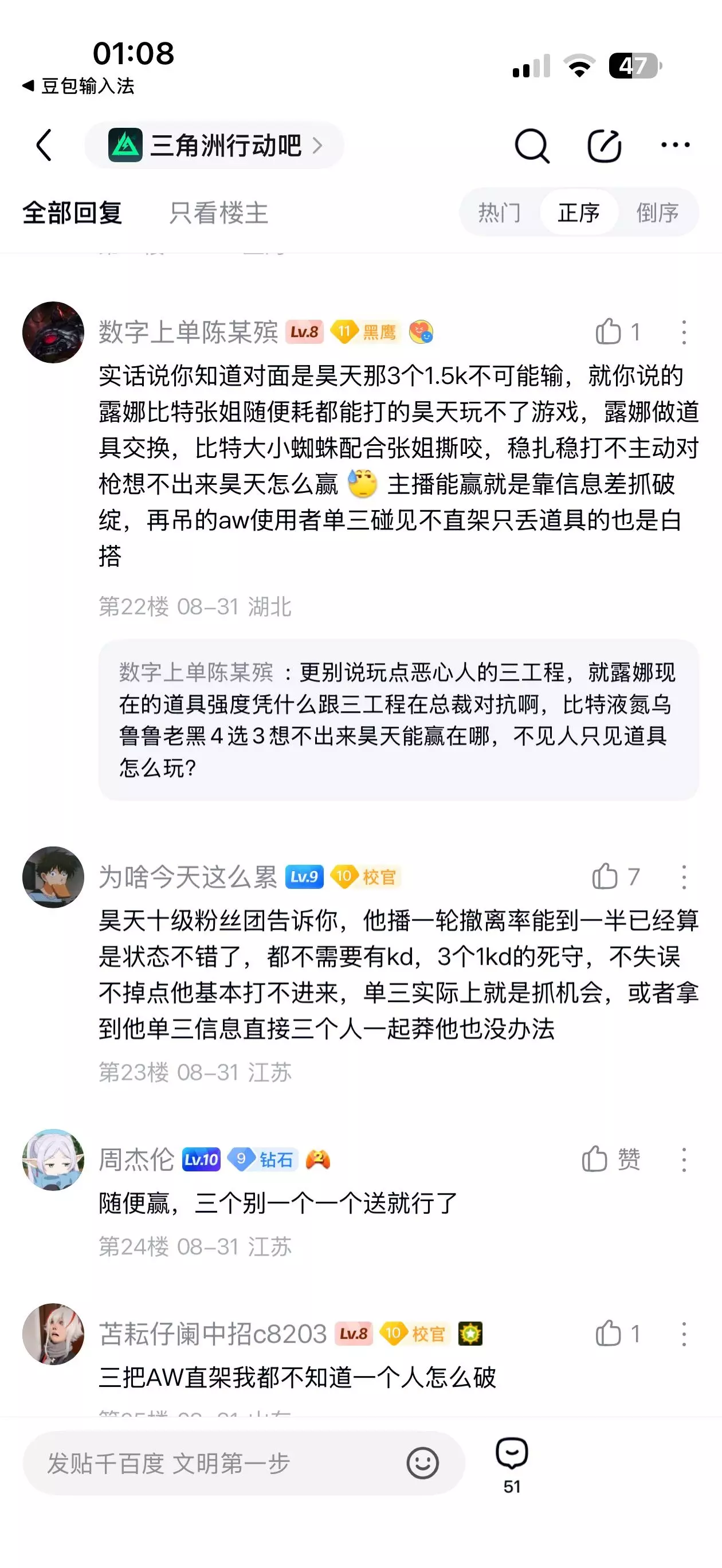Sort replies in 倒序 order
The height and width of the screenshot is (1568, 722).
click(657, 213)
